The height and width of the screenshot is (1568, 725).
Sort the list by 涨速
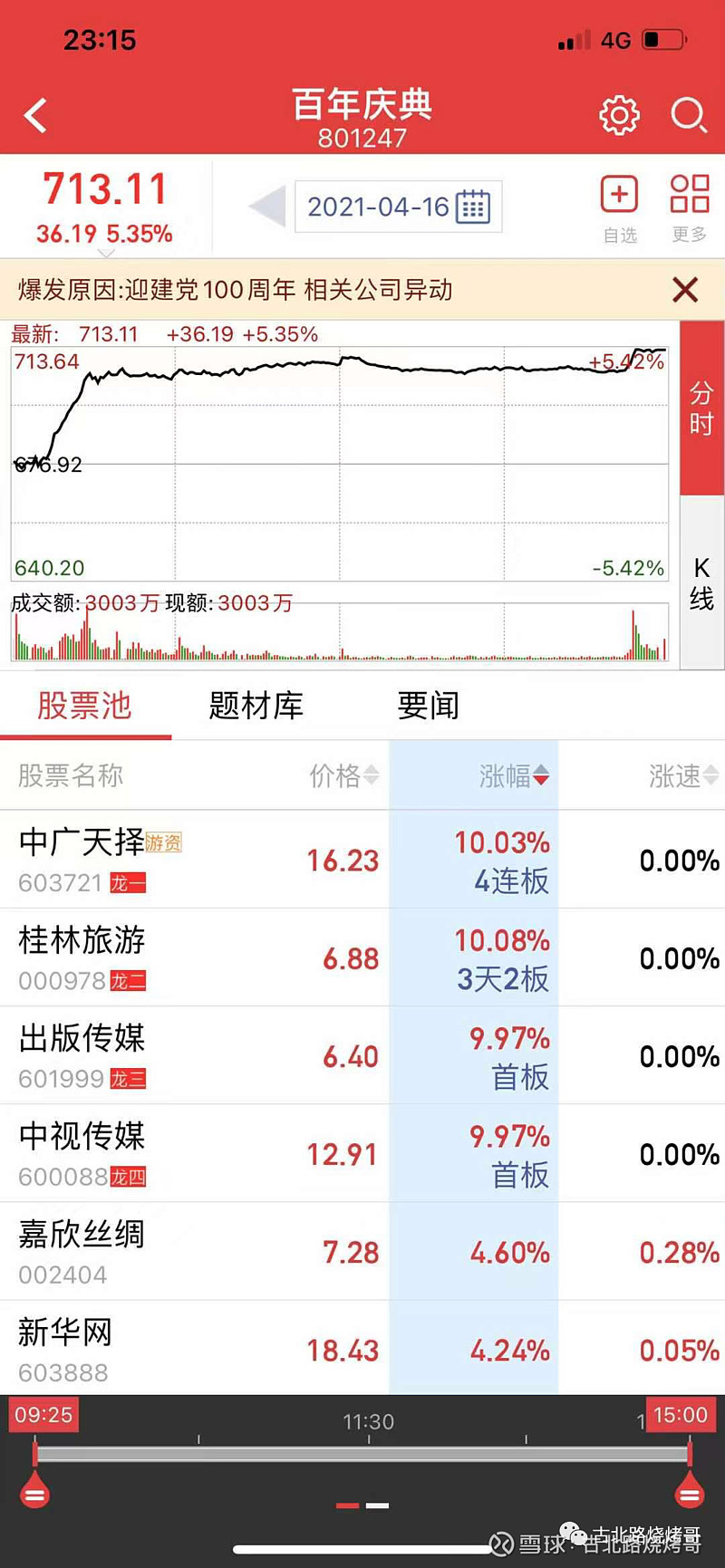682,775
